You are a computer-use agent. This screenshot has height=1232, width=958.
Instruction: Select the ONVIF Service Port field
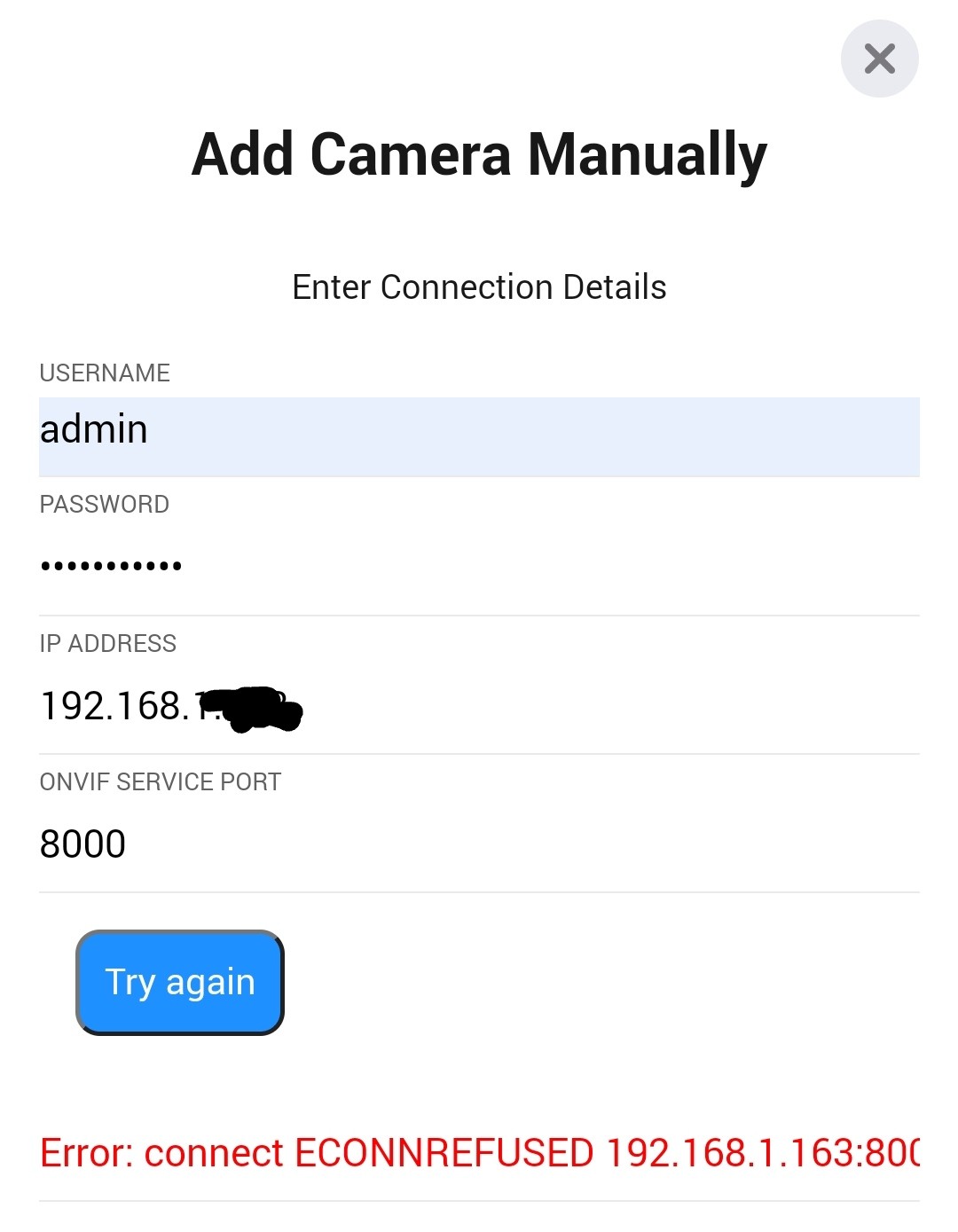[479, 844]
